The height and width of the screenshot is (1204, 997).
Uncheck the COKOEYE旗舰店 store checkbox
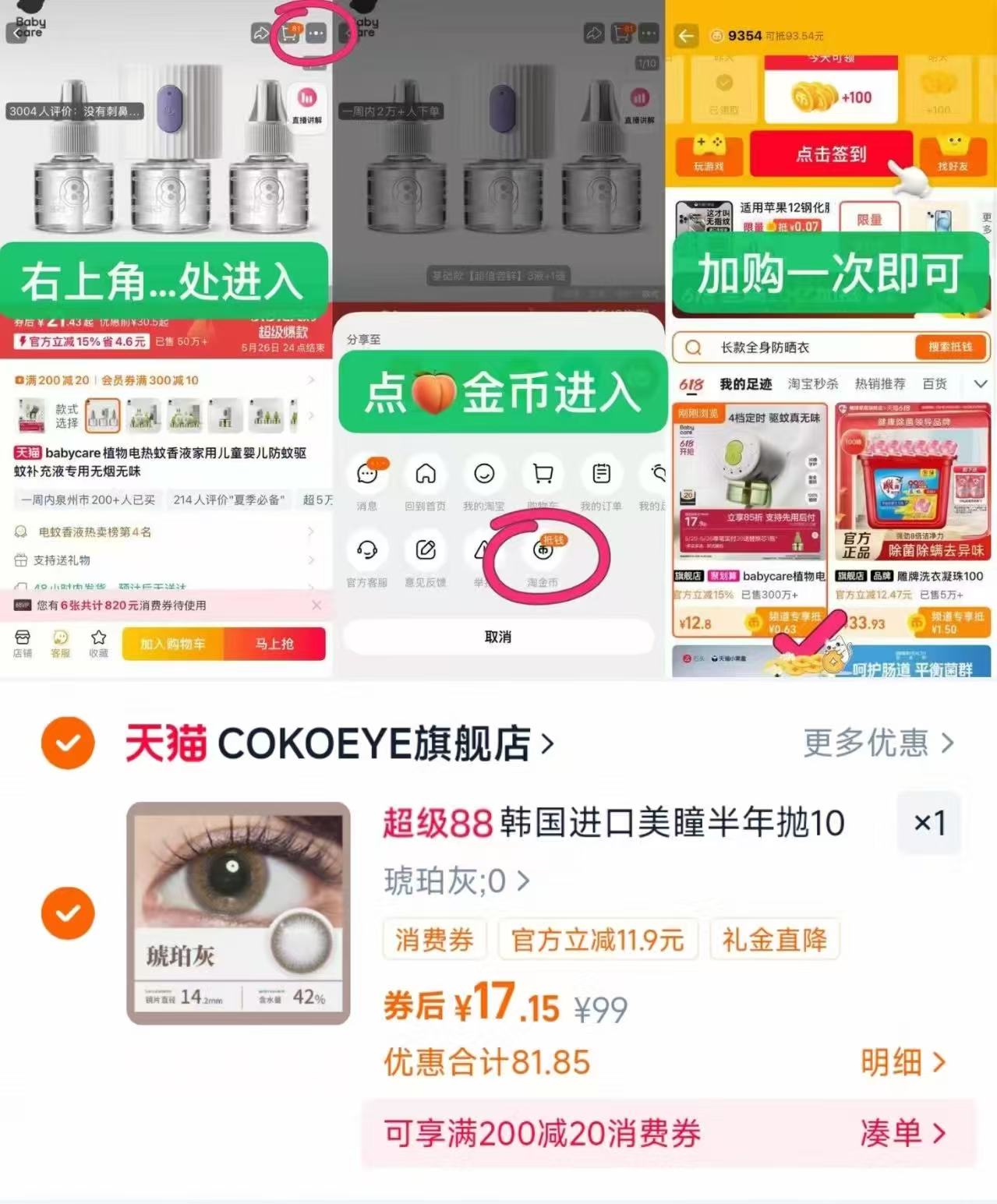(68, 743)
